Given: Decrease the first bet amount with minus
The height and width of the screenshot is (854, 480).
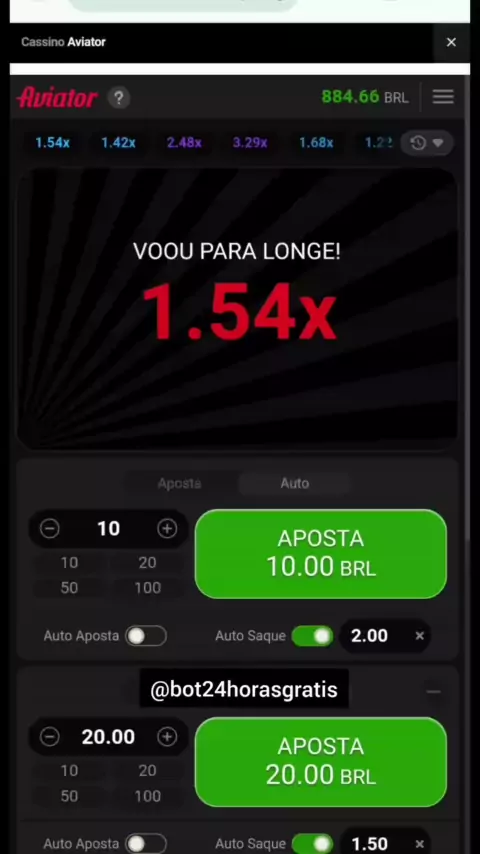Looking at the screenshot, I should tap(50, 528).
